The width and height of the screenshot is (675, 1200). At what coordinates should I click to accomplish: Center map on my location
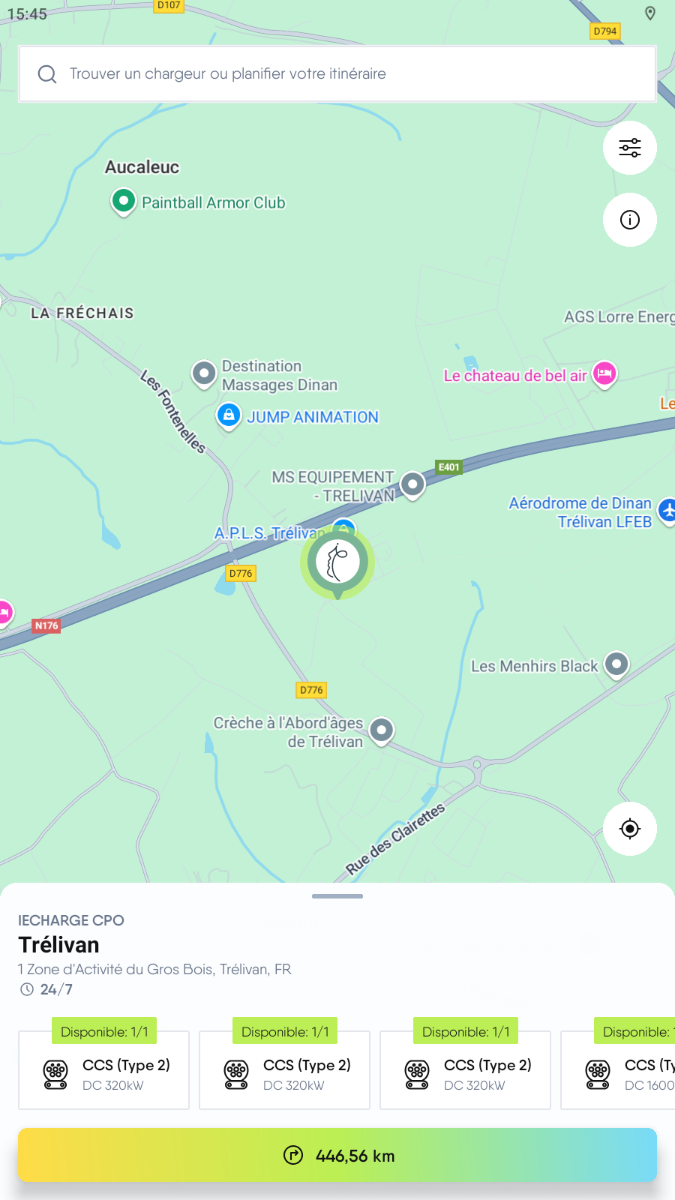click(630, 829)
